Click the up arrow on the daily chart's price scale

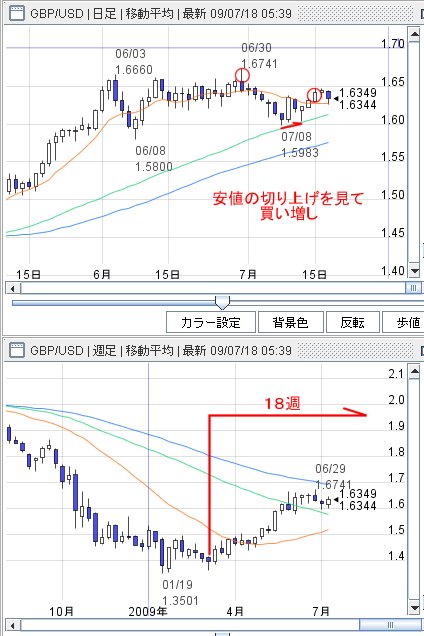tap(414, 34)
